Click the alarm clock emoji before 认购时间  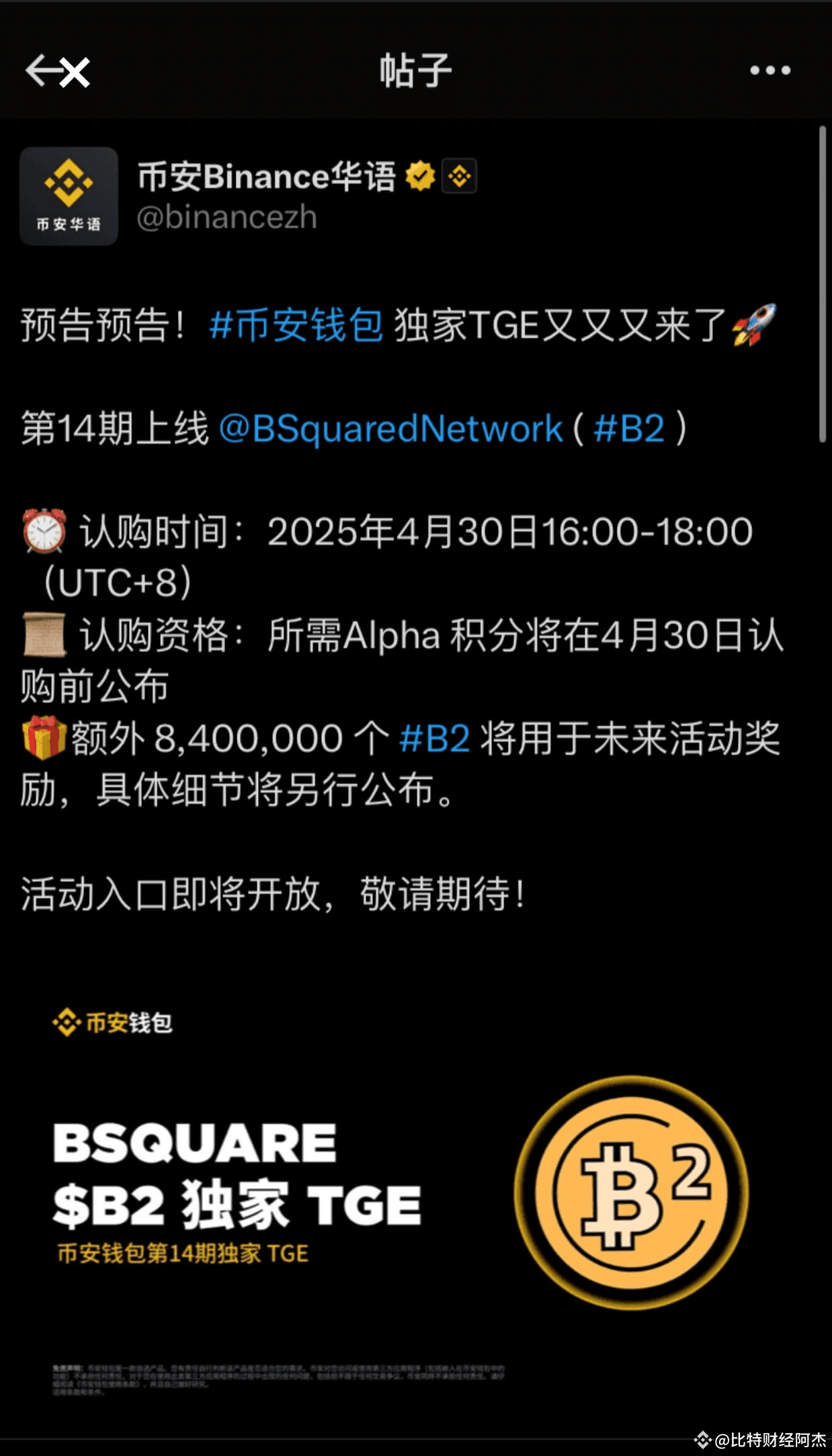pyautogui.click(x=44, y=532)
